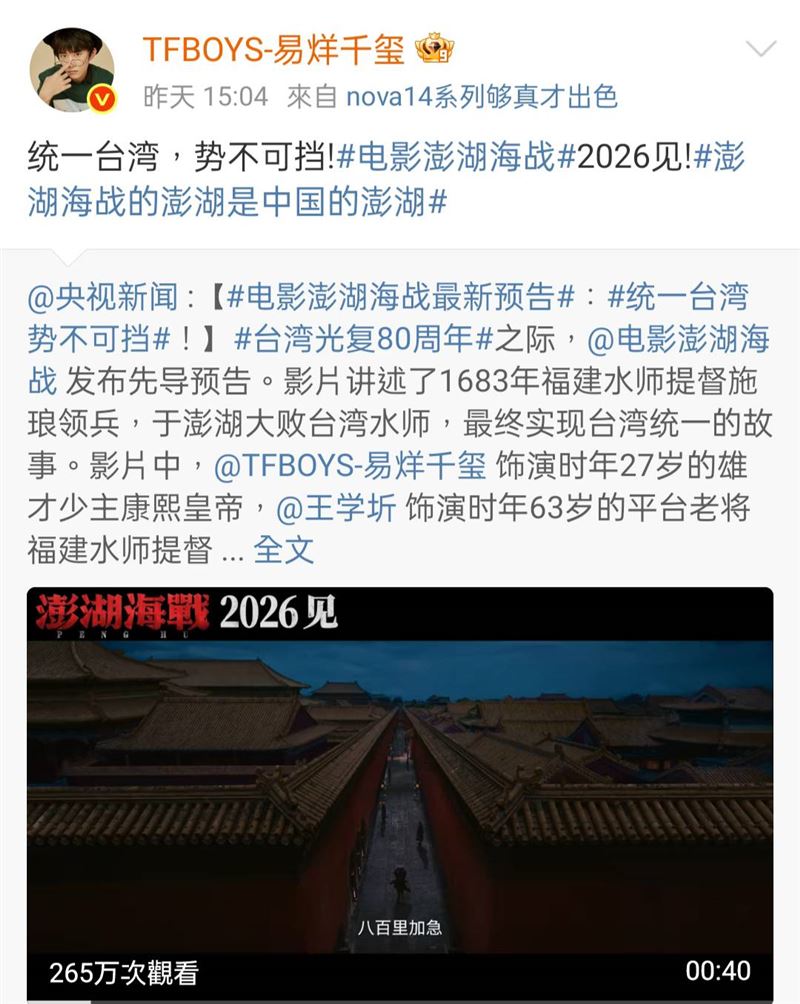
Task: Open the nova14系列够真才出色 source link
Action: click(x=481, y=96)
